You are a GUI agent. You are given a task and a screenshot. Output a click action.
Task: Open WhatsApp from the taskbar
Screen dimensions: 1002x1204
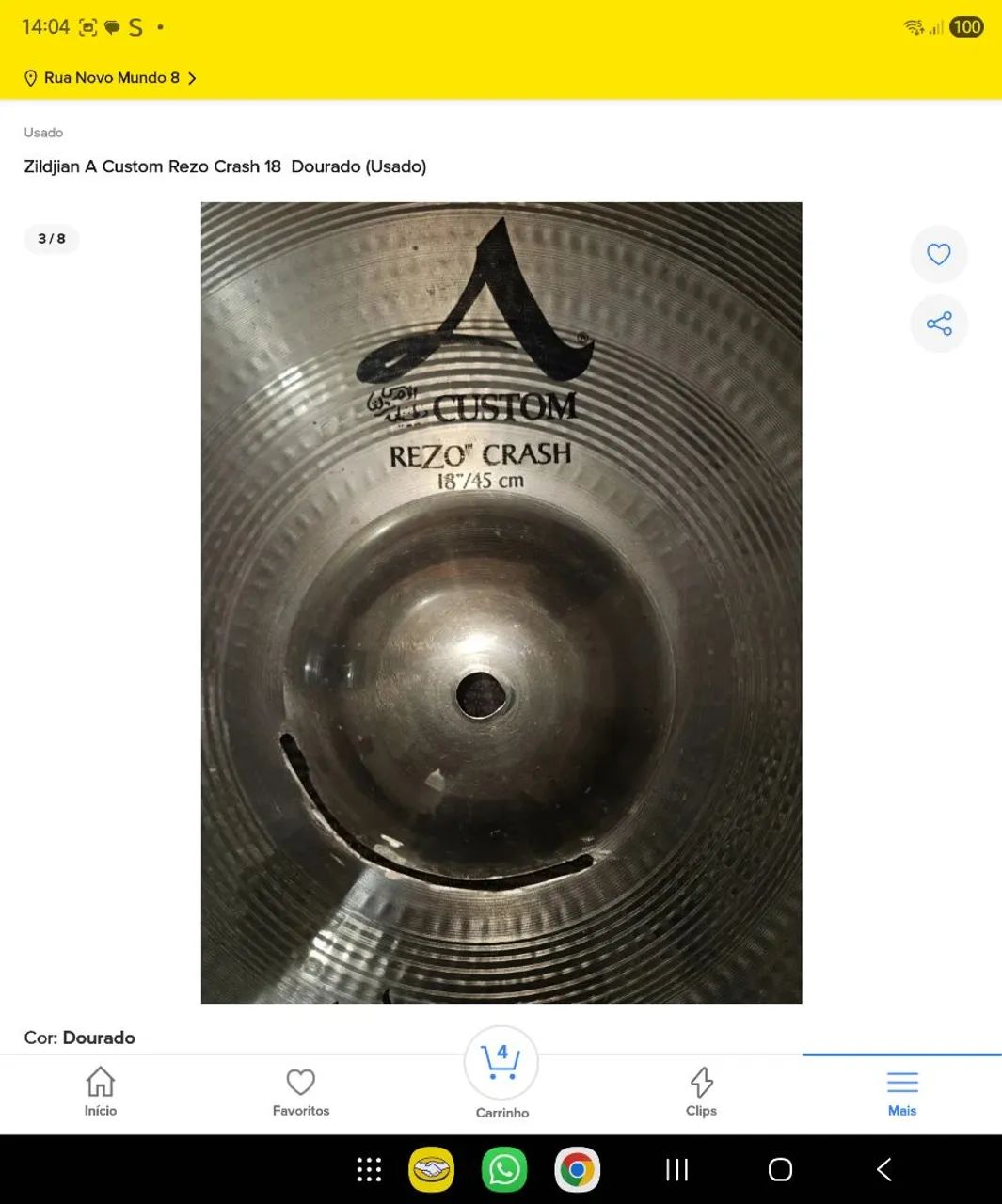[504, 1169]
